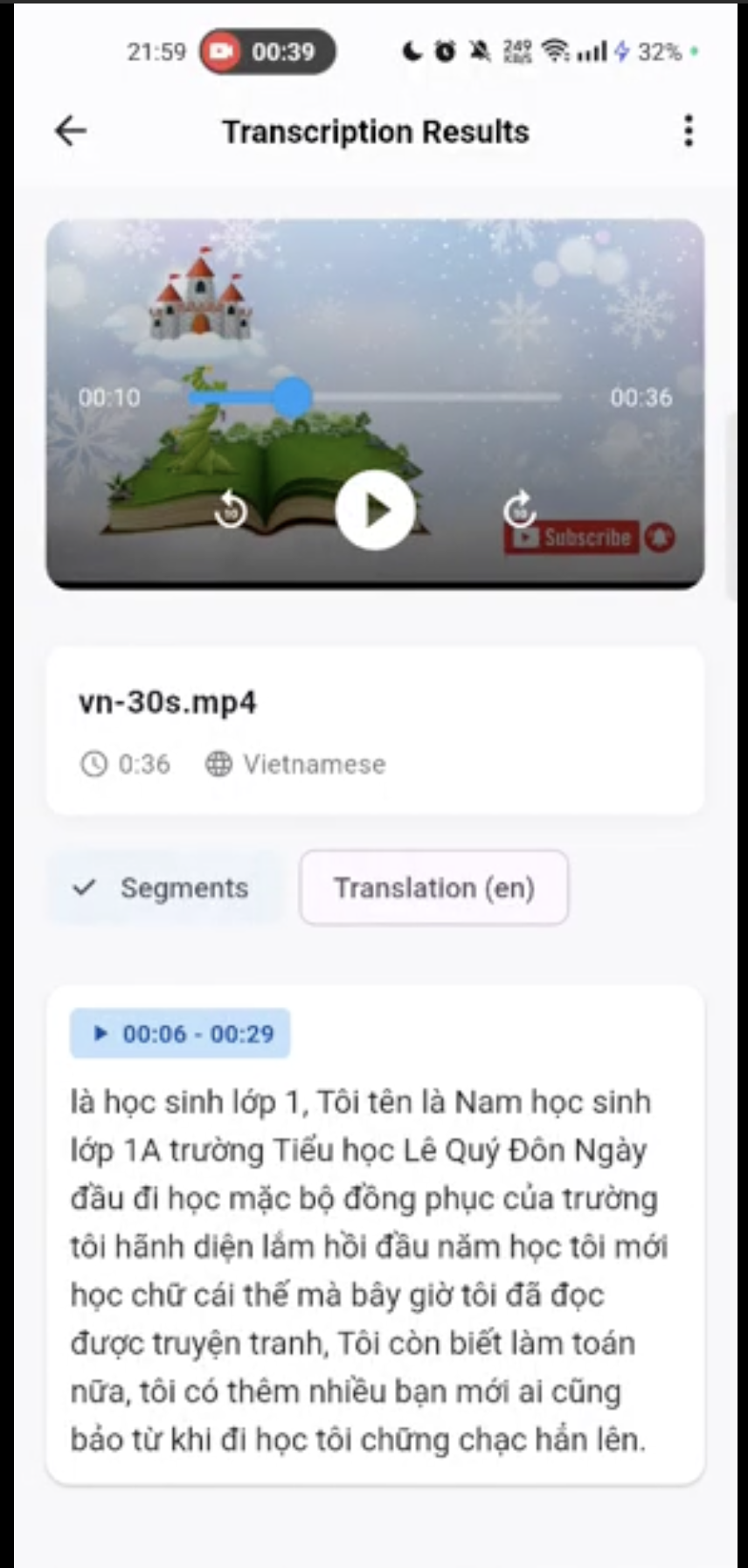The image size is (748, 1568).
Task: Play segment 00:06 - 00:29
Action: coord(181,1034)
